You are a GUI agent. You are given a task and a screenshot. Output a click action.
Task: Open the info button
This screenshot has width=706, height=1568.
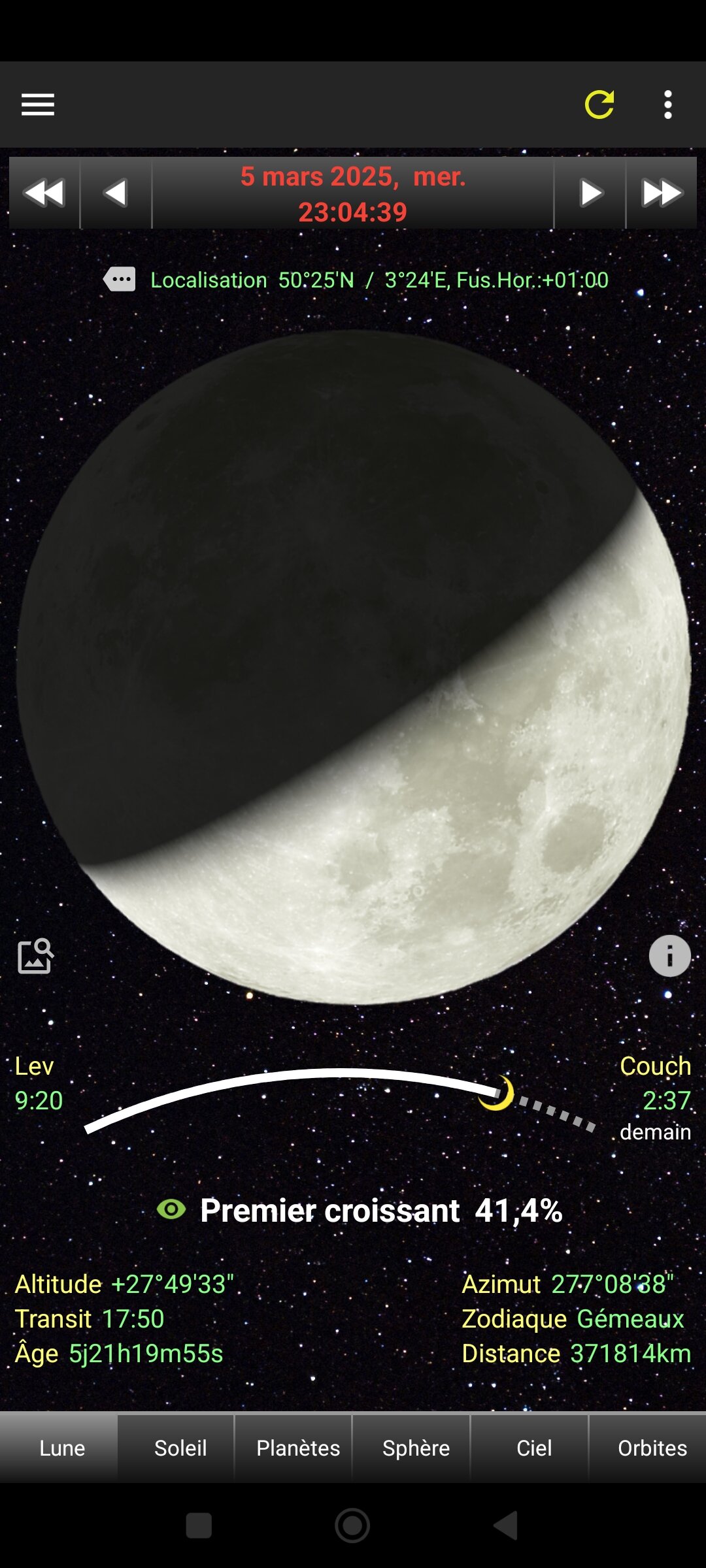point(669,956)
